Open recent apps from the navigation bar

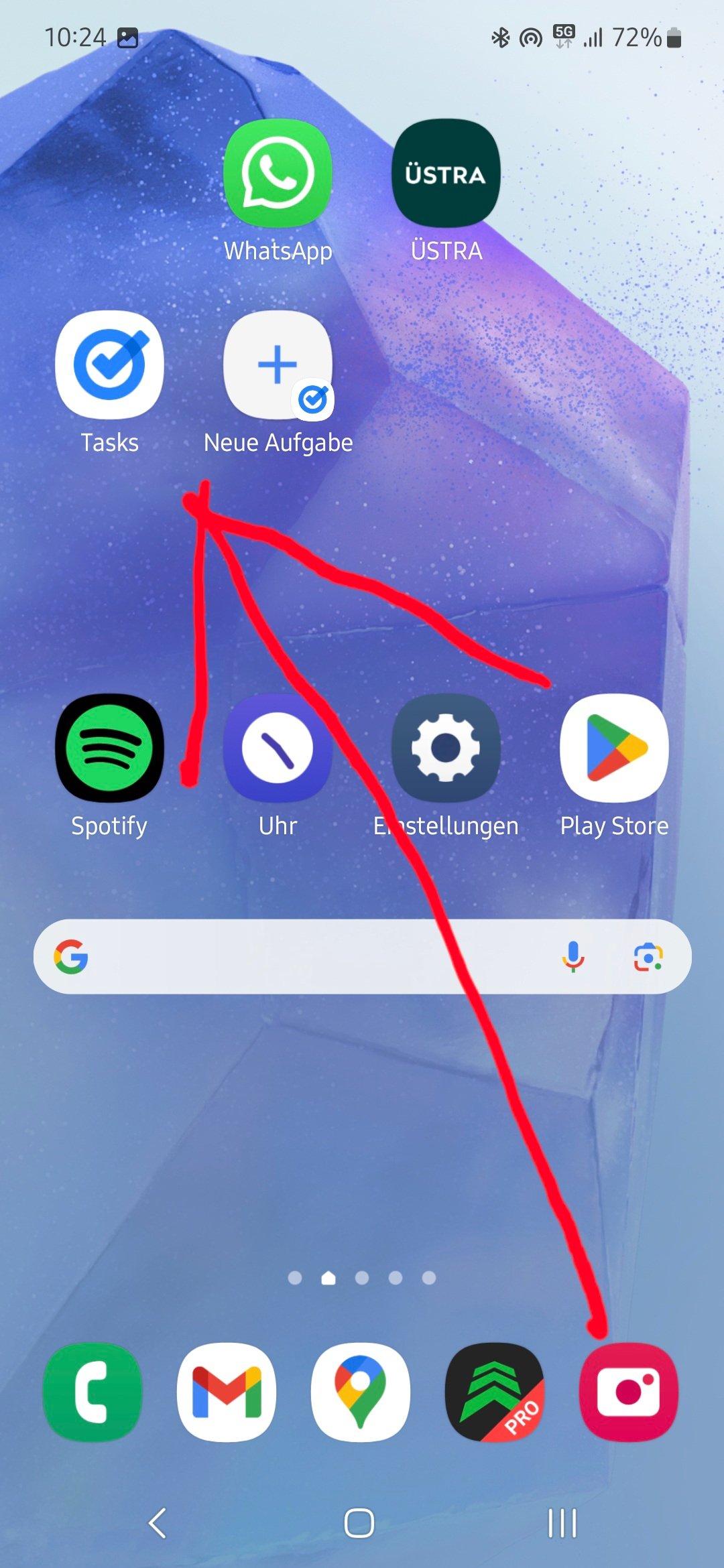click(x=562, y=1523)
